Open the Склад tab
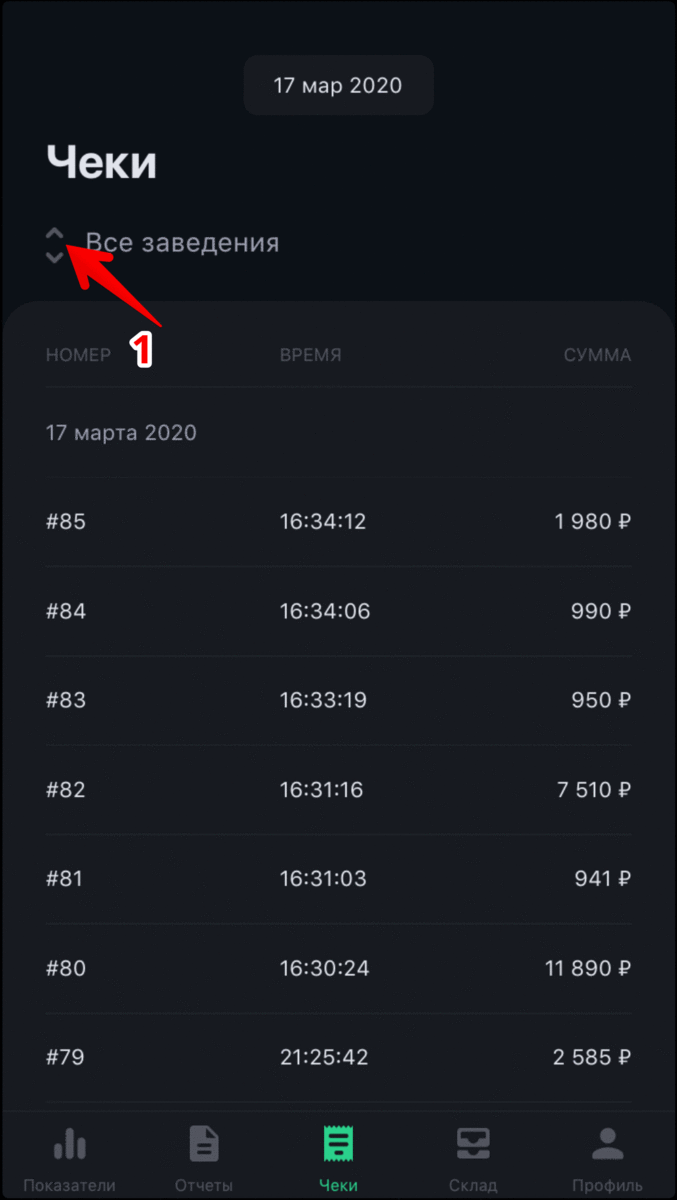677x1200 pixels. coord(473,1159)
